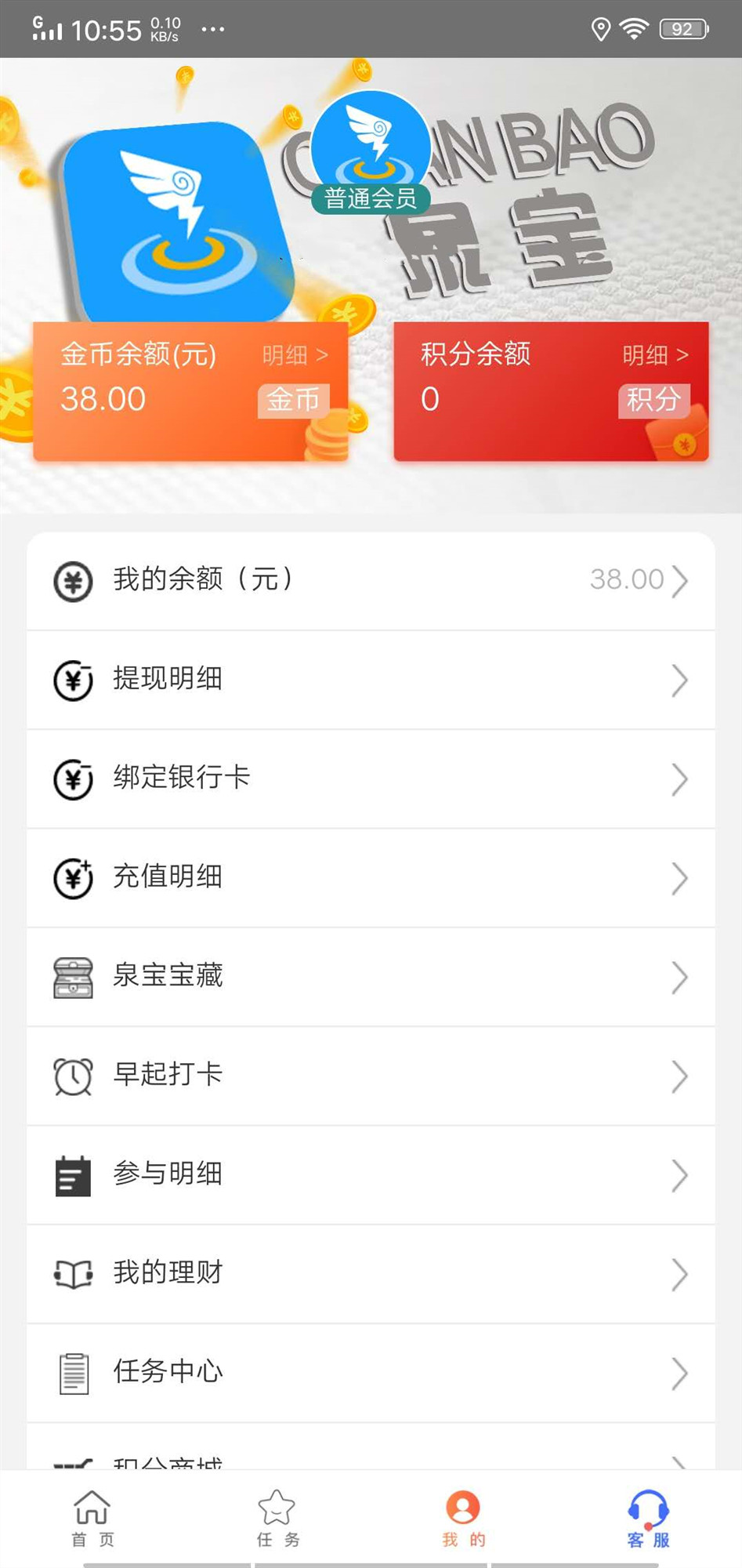Tap the 我的余额 yen icon
This screenshot has height=1568, width=742.
coord(72,581)
